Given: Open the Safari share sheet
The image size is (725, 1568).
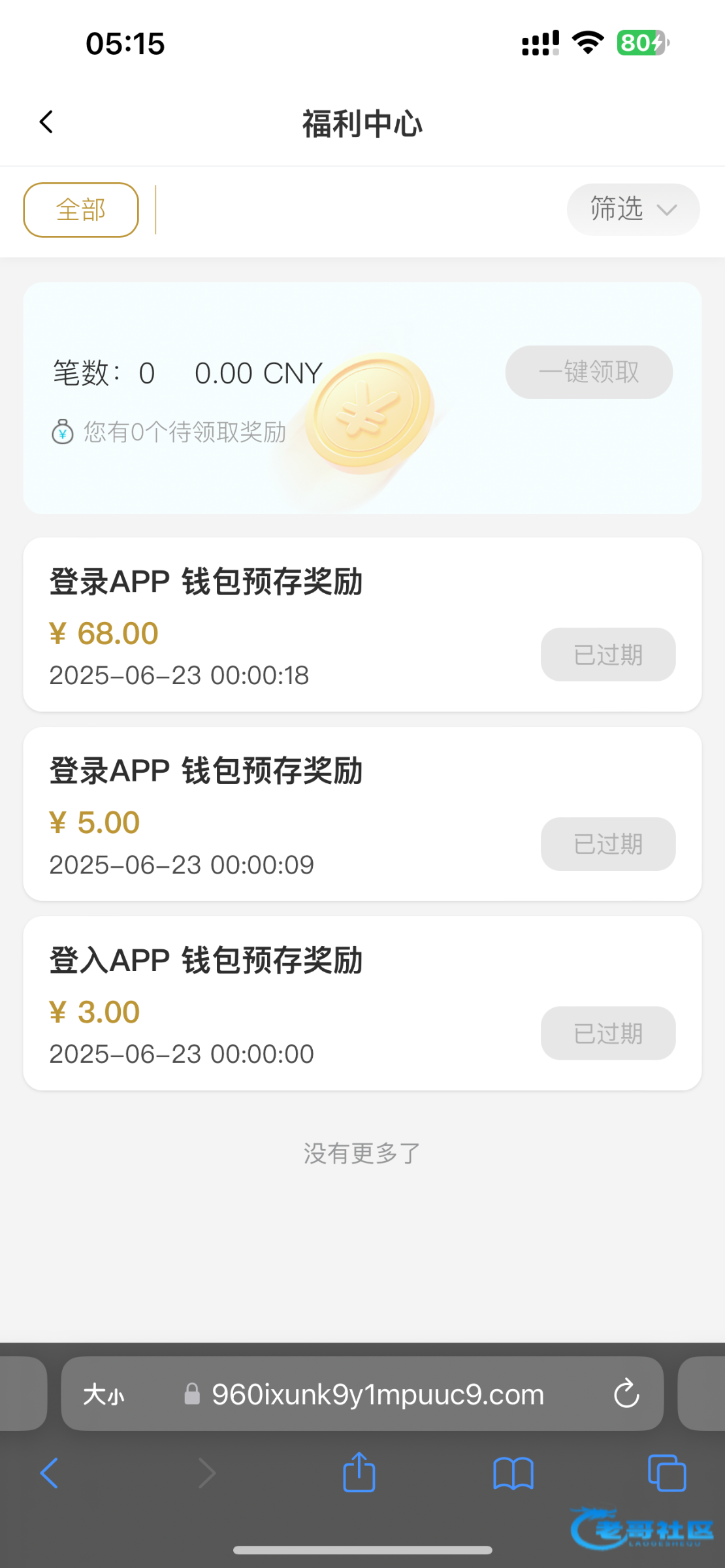Looking at the screenshot, I should 359,1473.
